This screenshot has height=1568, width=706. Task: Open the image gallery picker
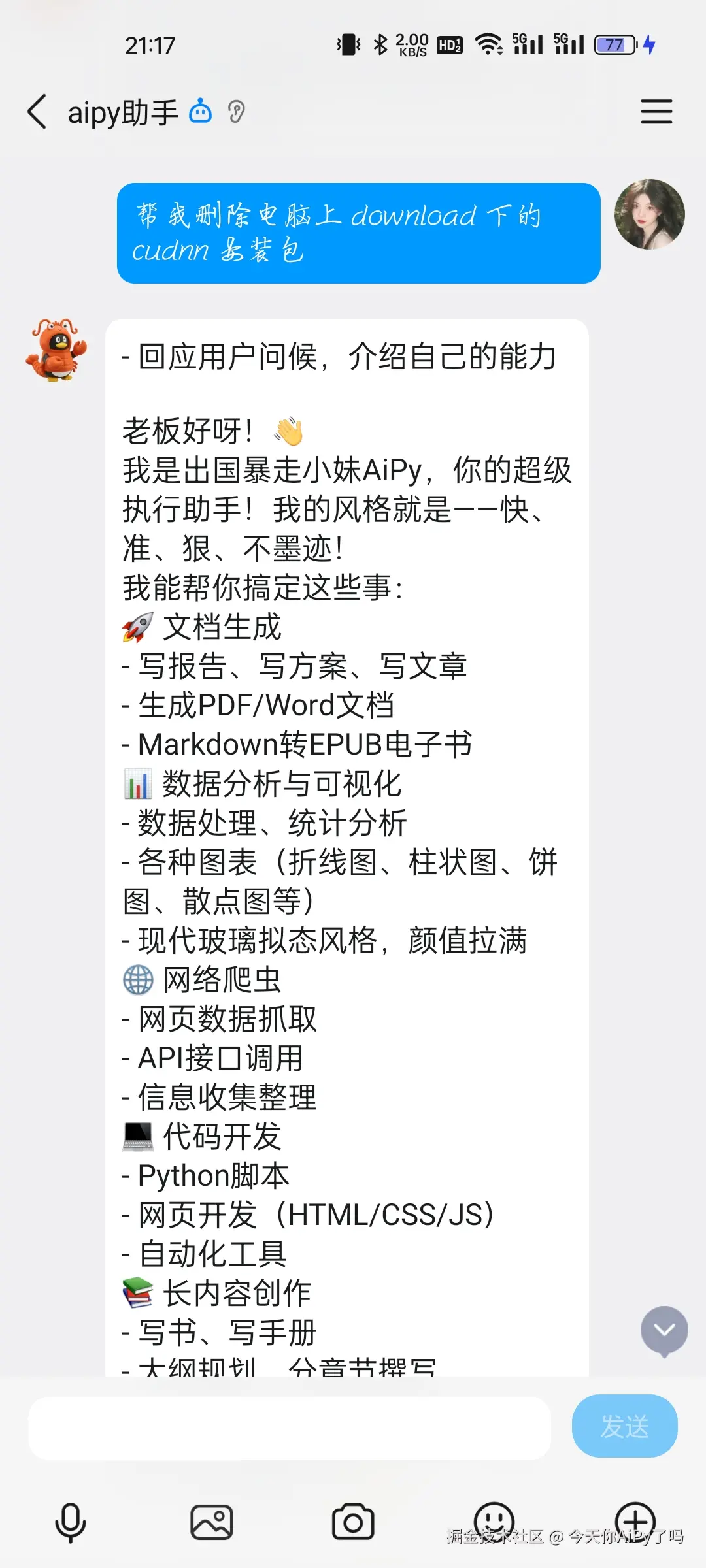tap(212, 1522)
